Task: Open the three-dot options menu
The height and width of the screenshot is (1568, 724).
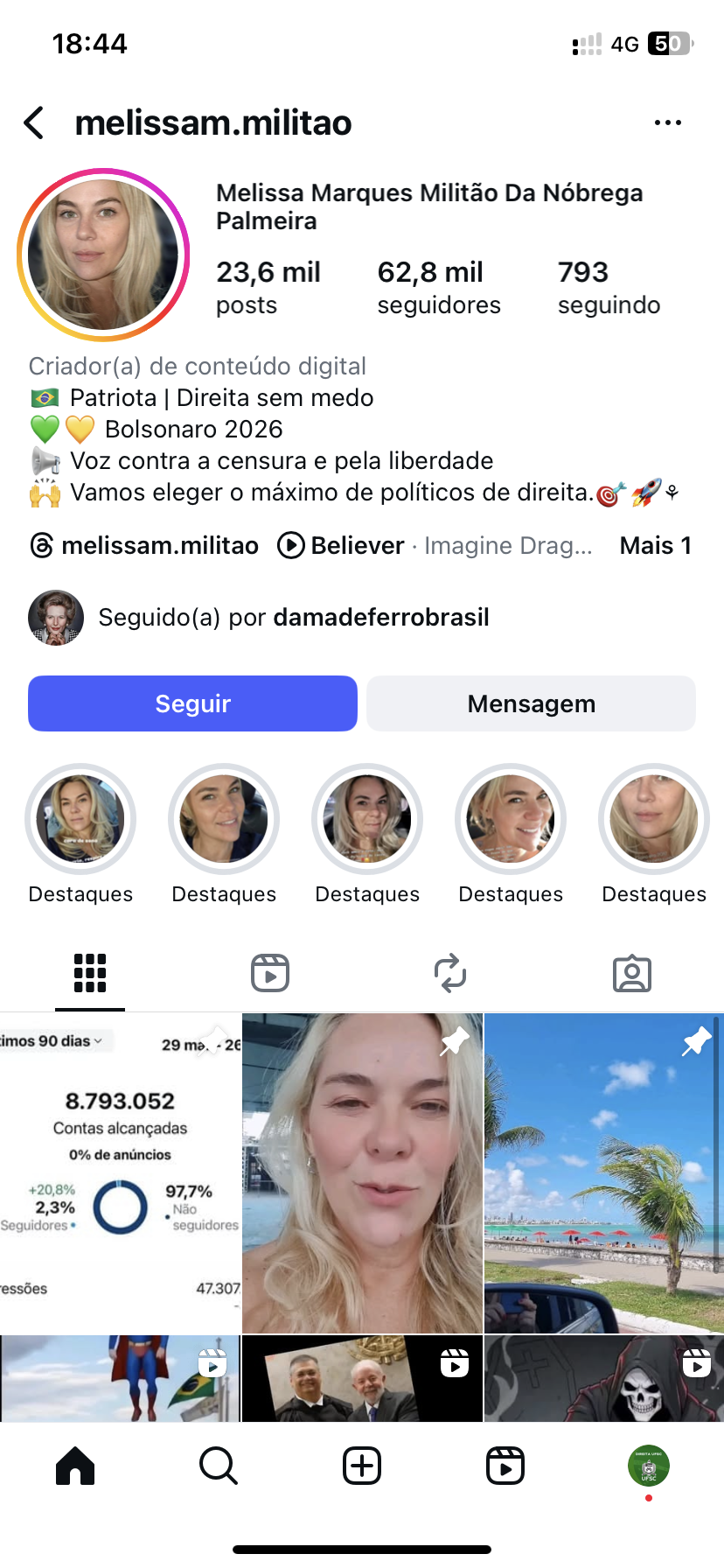Action: (667, 123)
